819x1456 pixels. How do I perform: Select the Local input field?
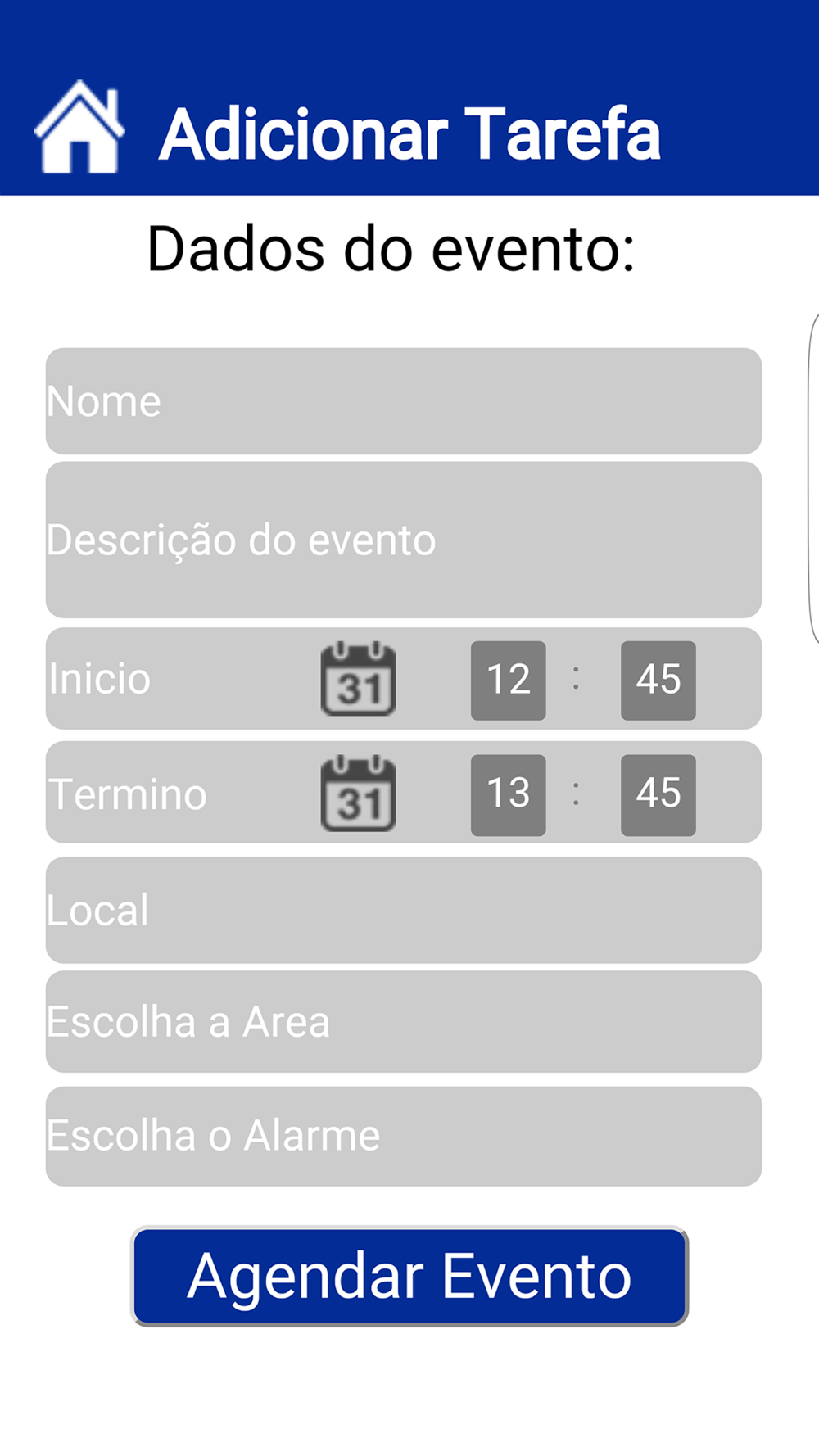[x=403, y=910]
